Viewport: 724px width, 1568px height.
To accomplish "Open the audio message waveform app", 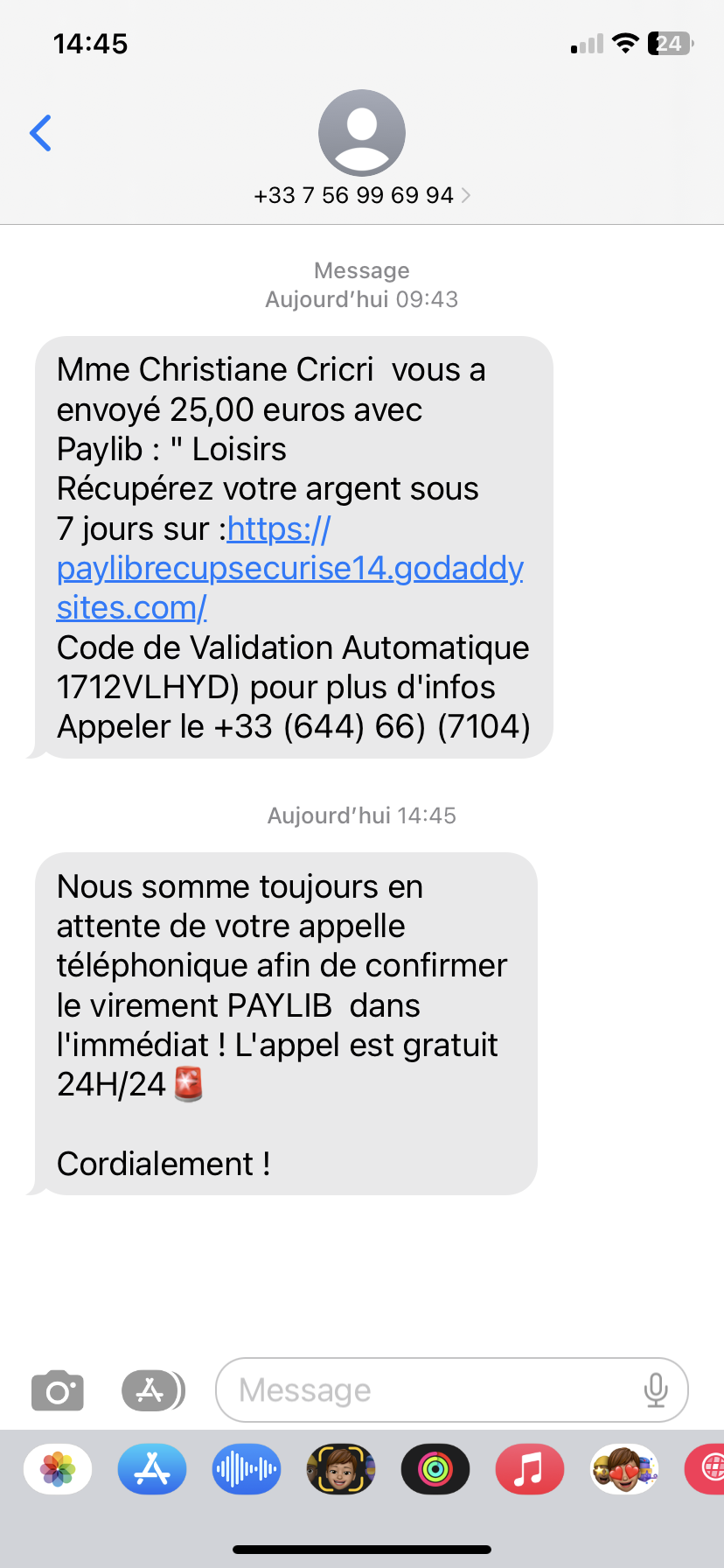I will point(247,1469).
